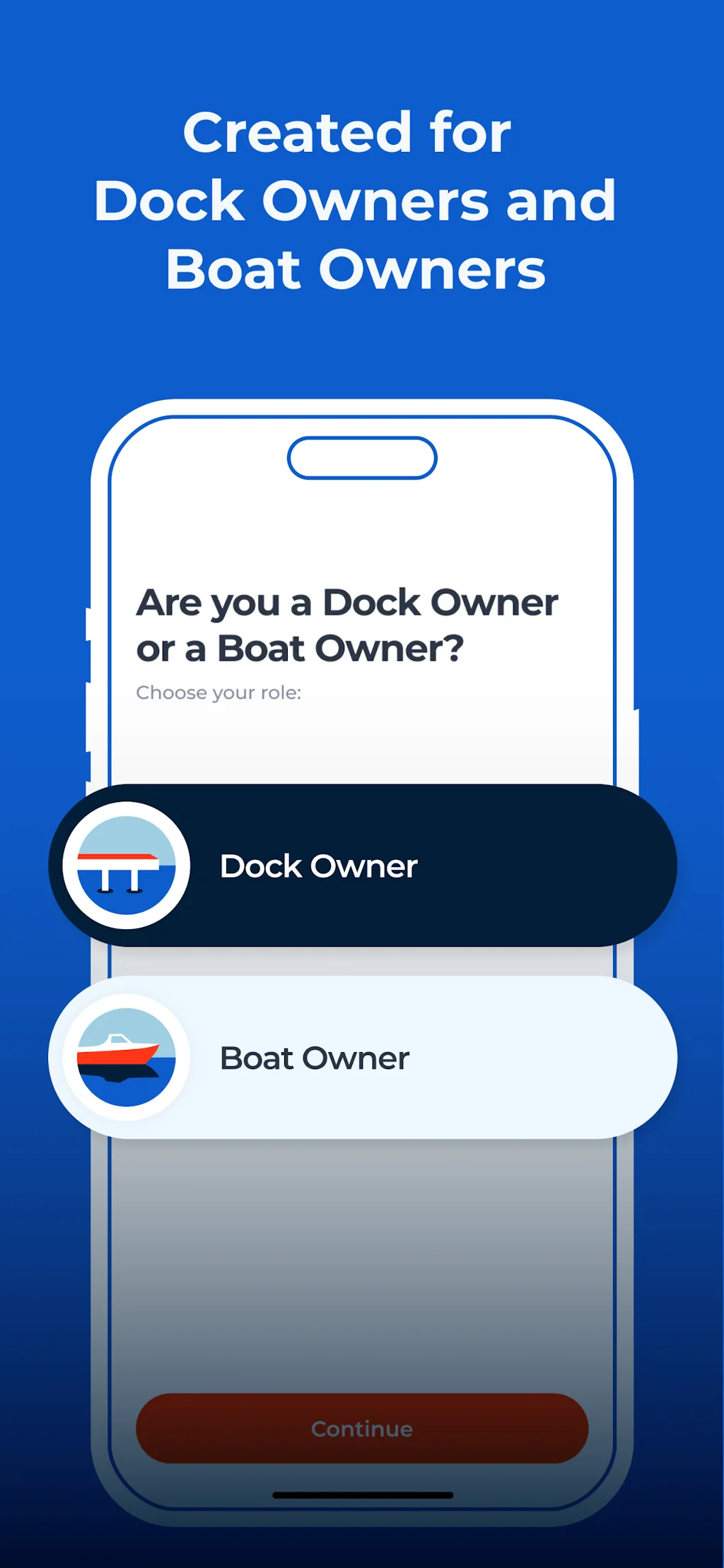Tap the white circle around the boat graphic
The width and height of the screenshot is (724, 1568).
124,1056
